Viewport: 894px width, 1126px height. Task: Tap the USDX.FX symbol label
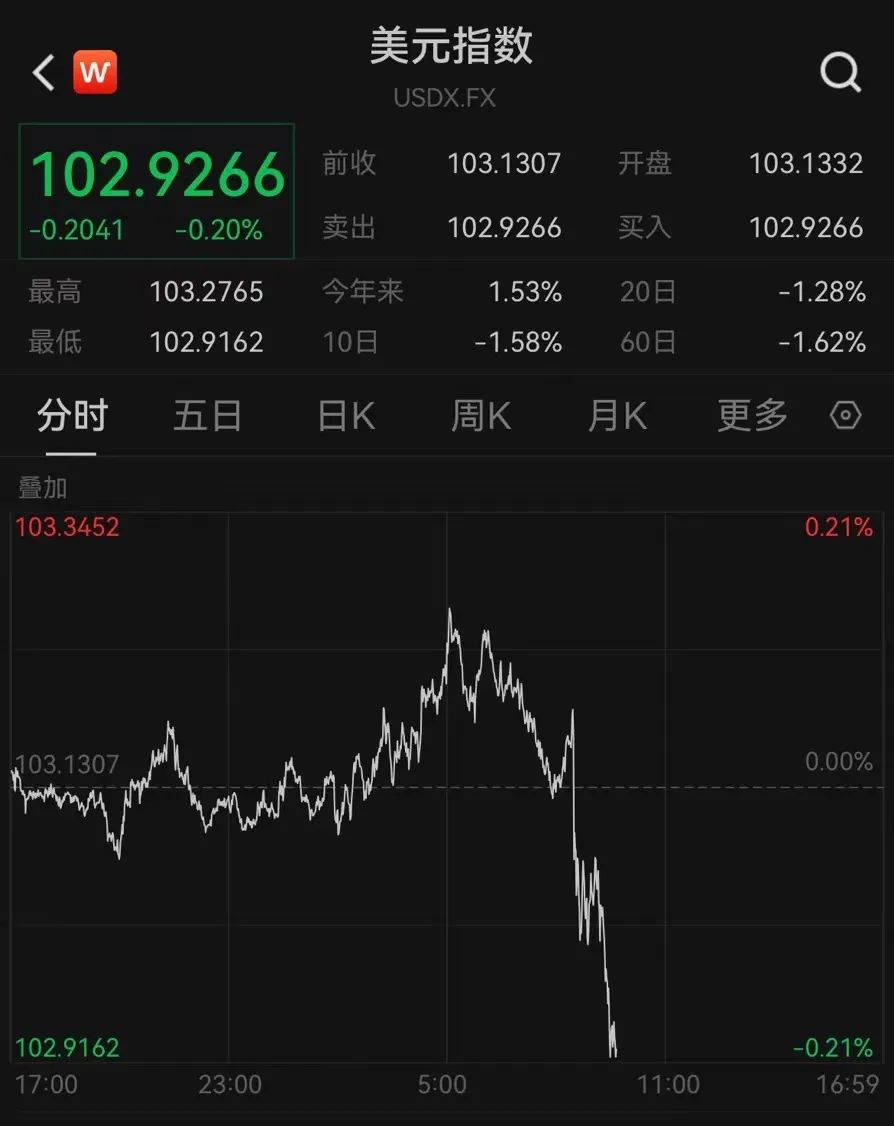coord(446,98)
